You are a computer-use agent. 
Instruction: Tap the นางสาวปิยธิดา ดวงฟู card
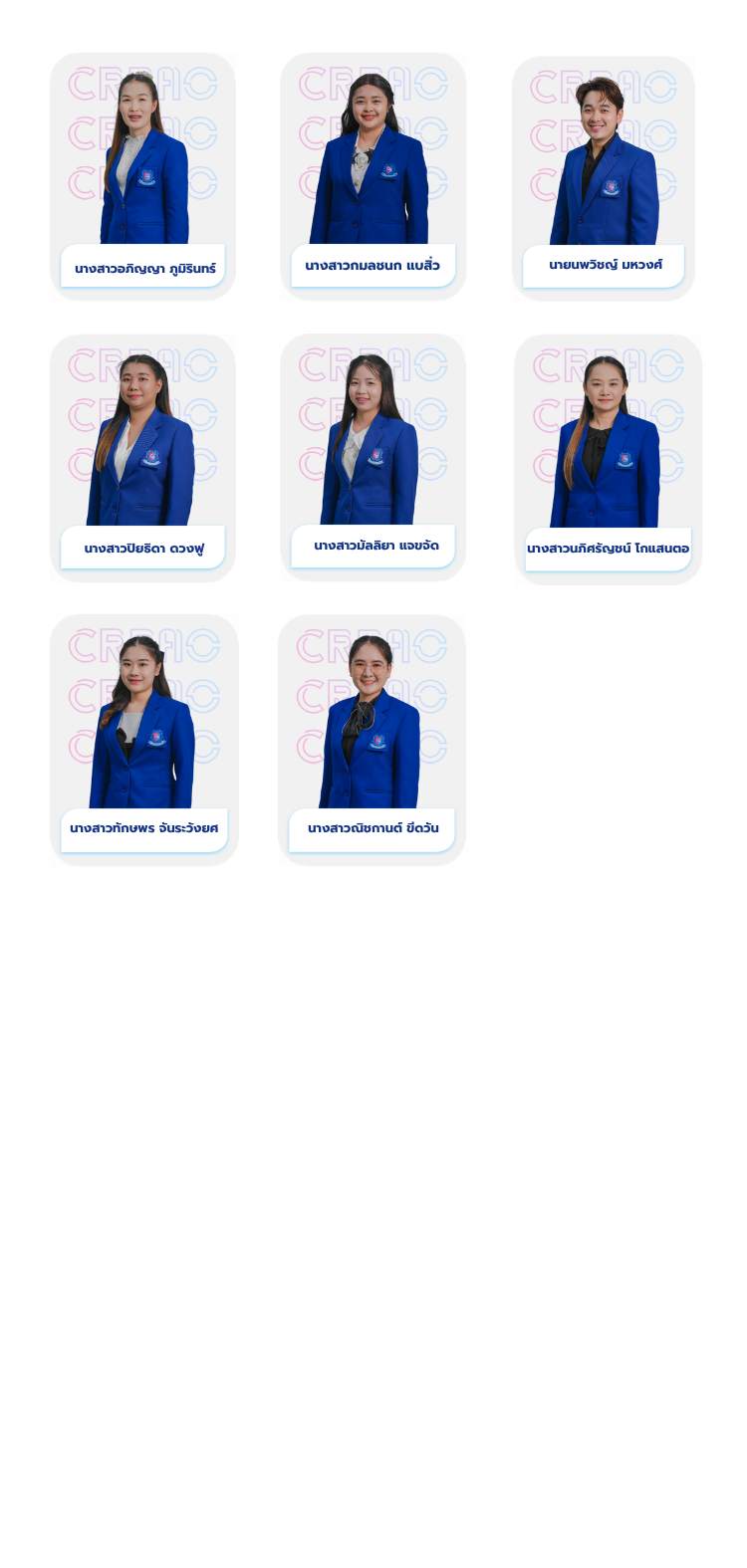(142, 458)
